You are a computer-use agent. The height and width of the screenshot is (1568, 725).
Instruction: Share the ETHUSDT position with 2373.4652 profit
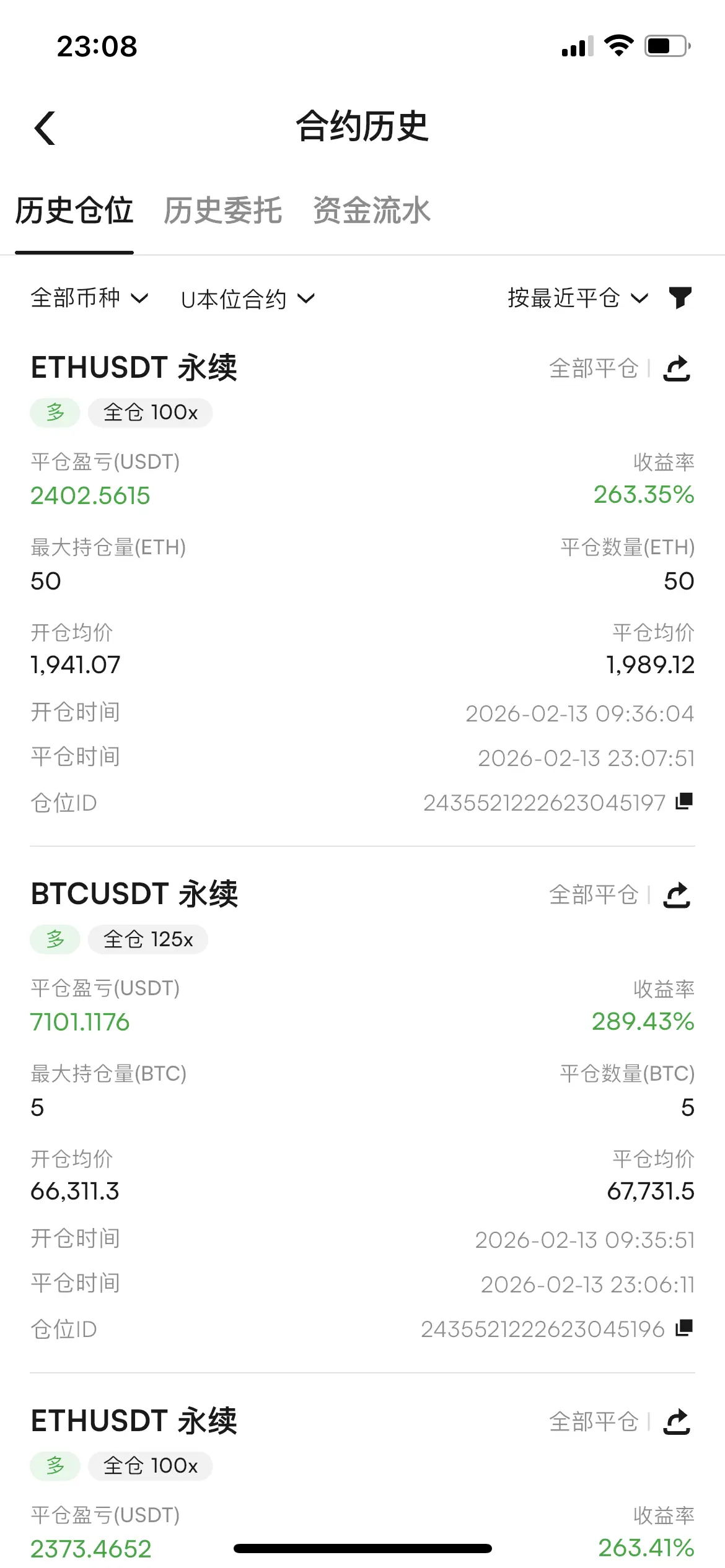click(677, 1421)
